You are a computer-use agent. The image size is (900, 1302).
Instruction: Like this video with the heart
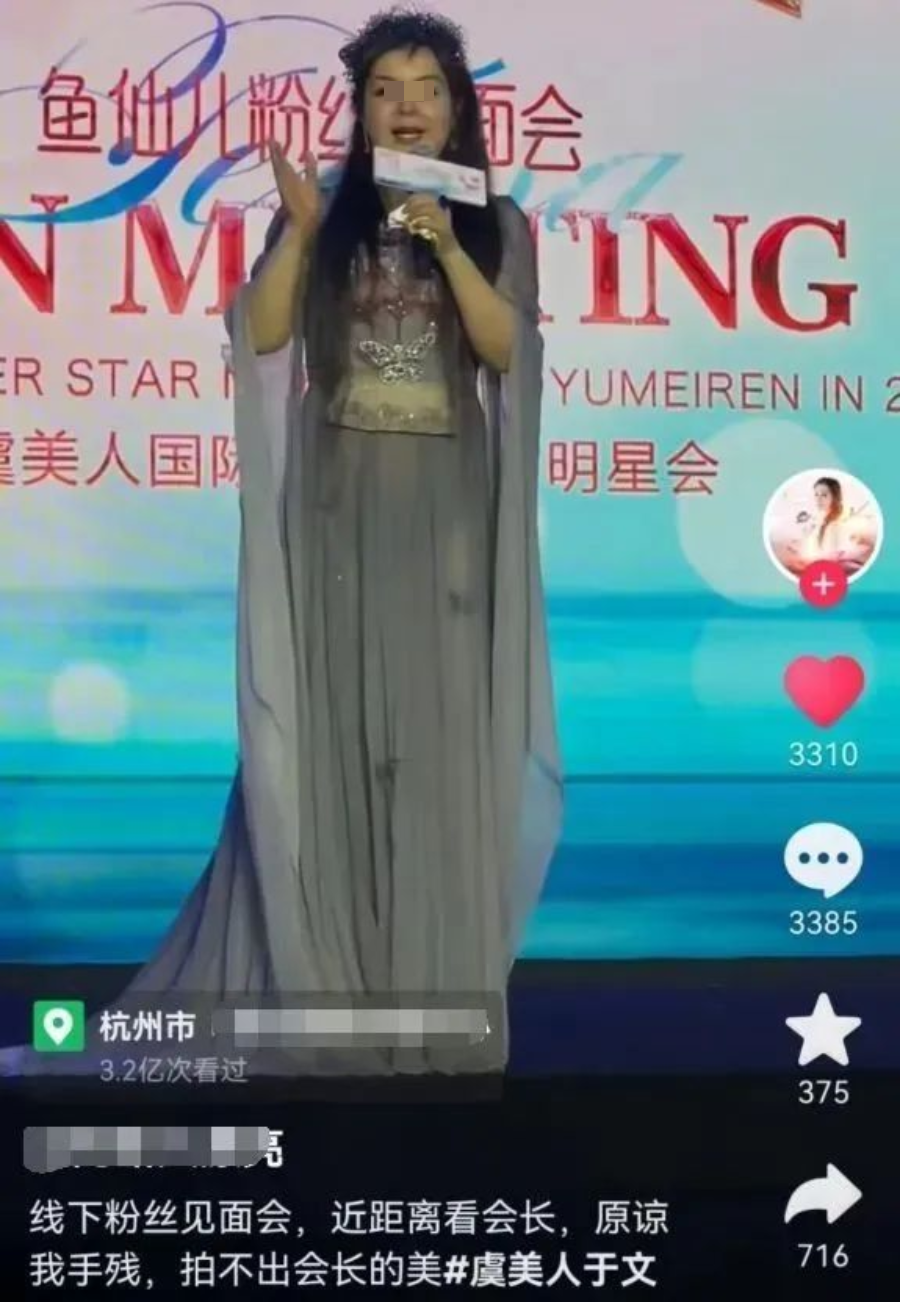tap(823, 691)
